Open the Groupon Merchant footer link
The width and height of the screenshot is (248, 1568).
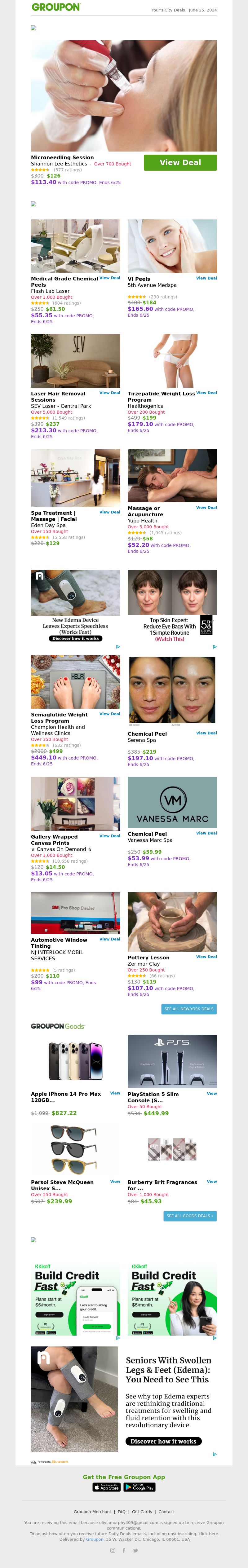(93, 1512)
